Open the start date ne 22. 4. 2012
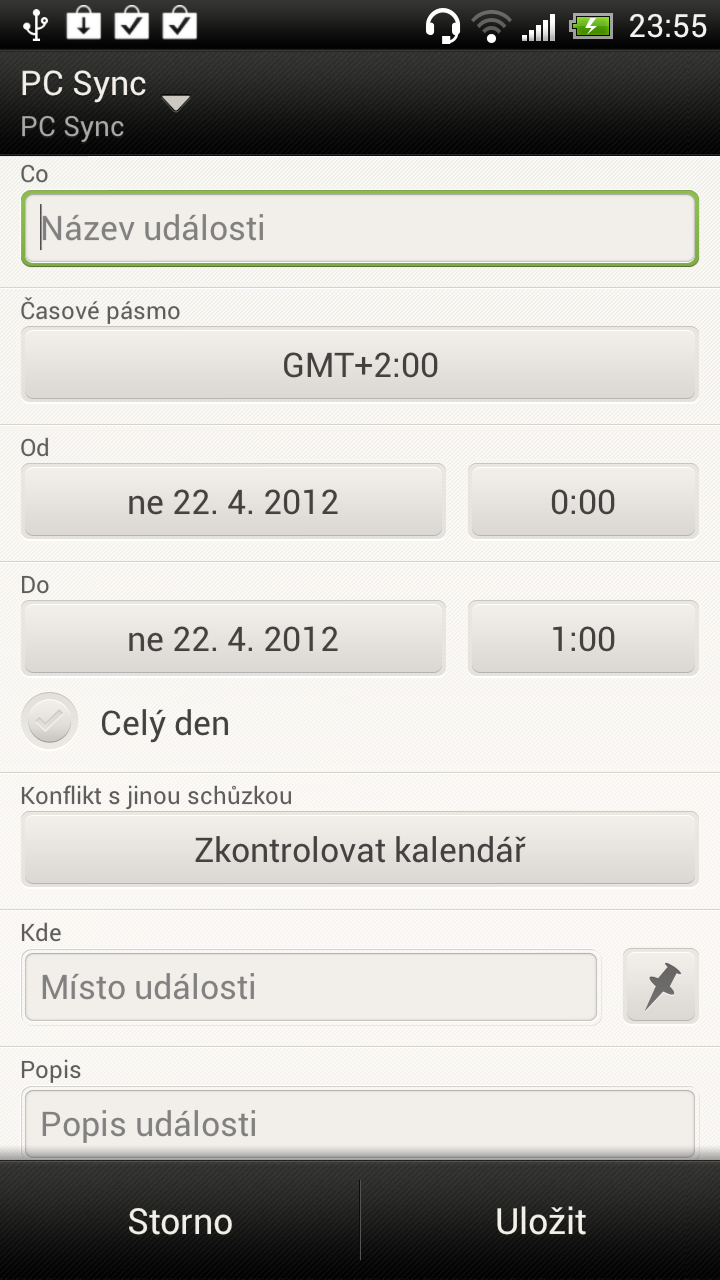 pos(233,501)
